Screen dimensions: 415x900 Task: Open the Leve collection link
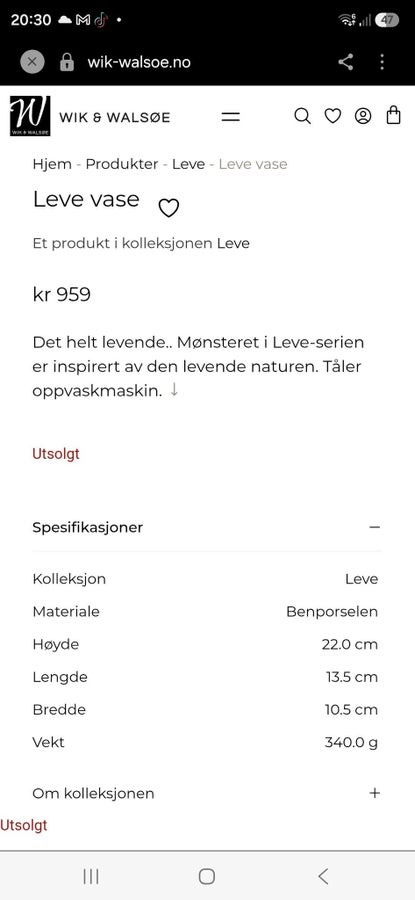pos(233,243)
